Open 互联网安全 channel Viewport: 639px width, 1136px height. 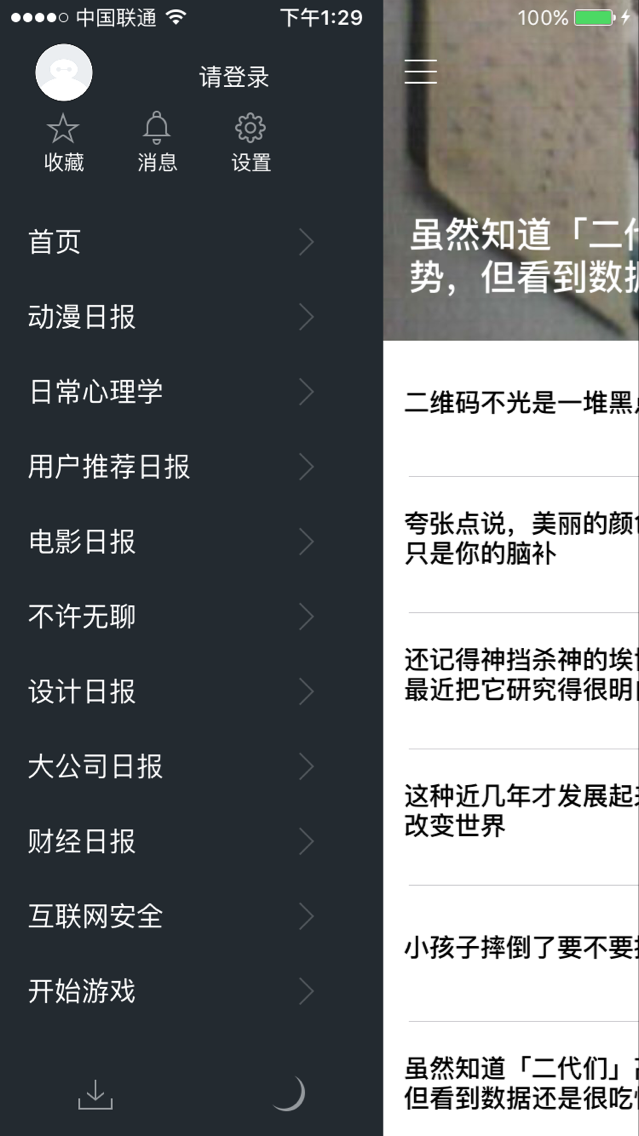coord(170,917)
